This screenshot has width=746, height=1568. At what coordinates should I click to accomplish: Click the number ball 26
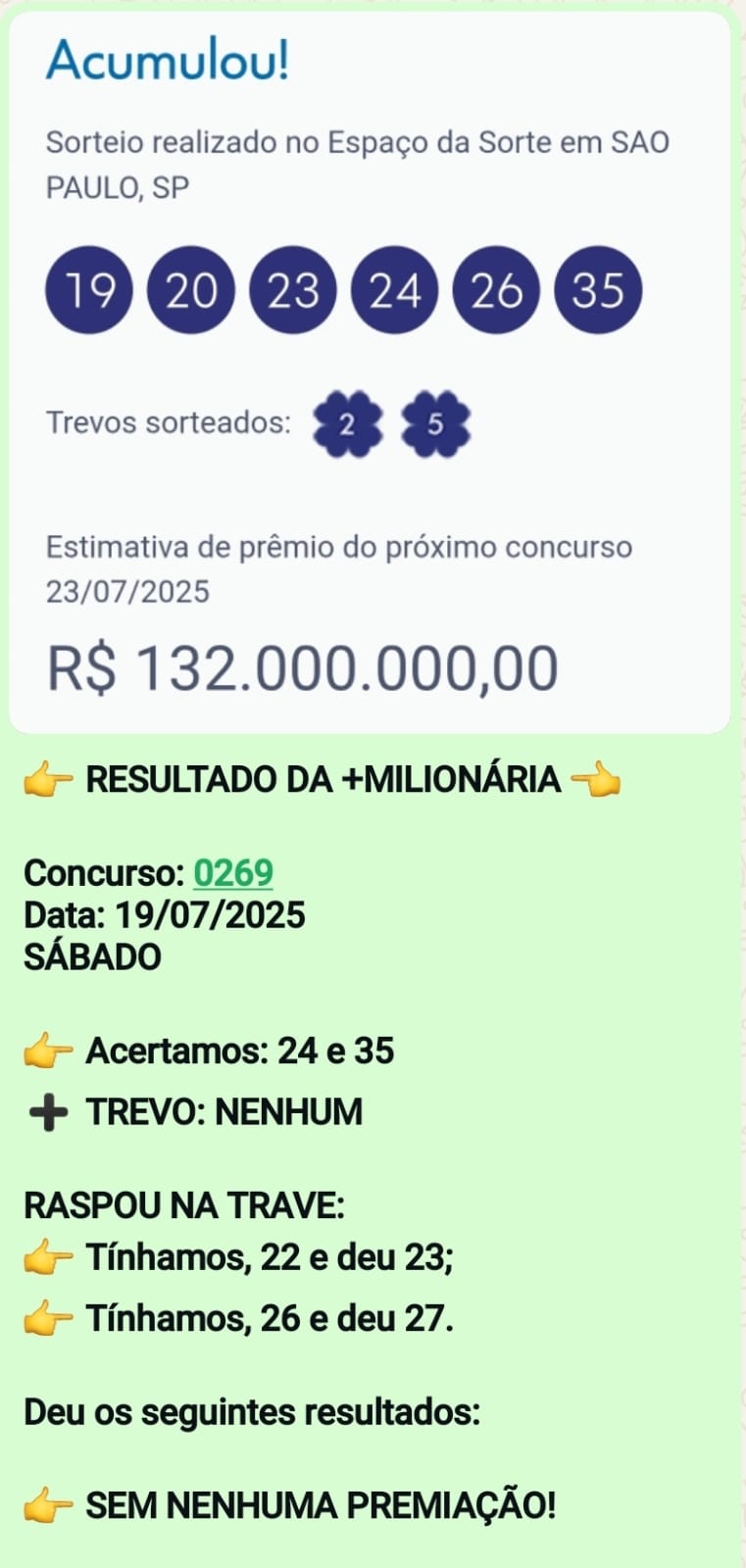[x=496, y=291]
